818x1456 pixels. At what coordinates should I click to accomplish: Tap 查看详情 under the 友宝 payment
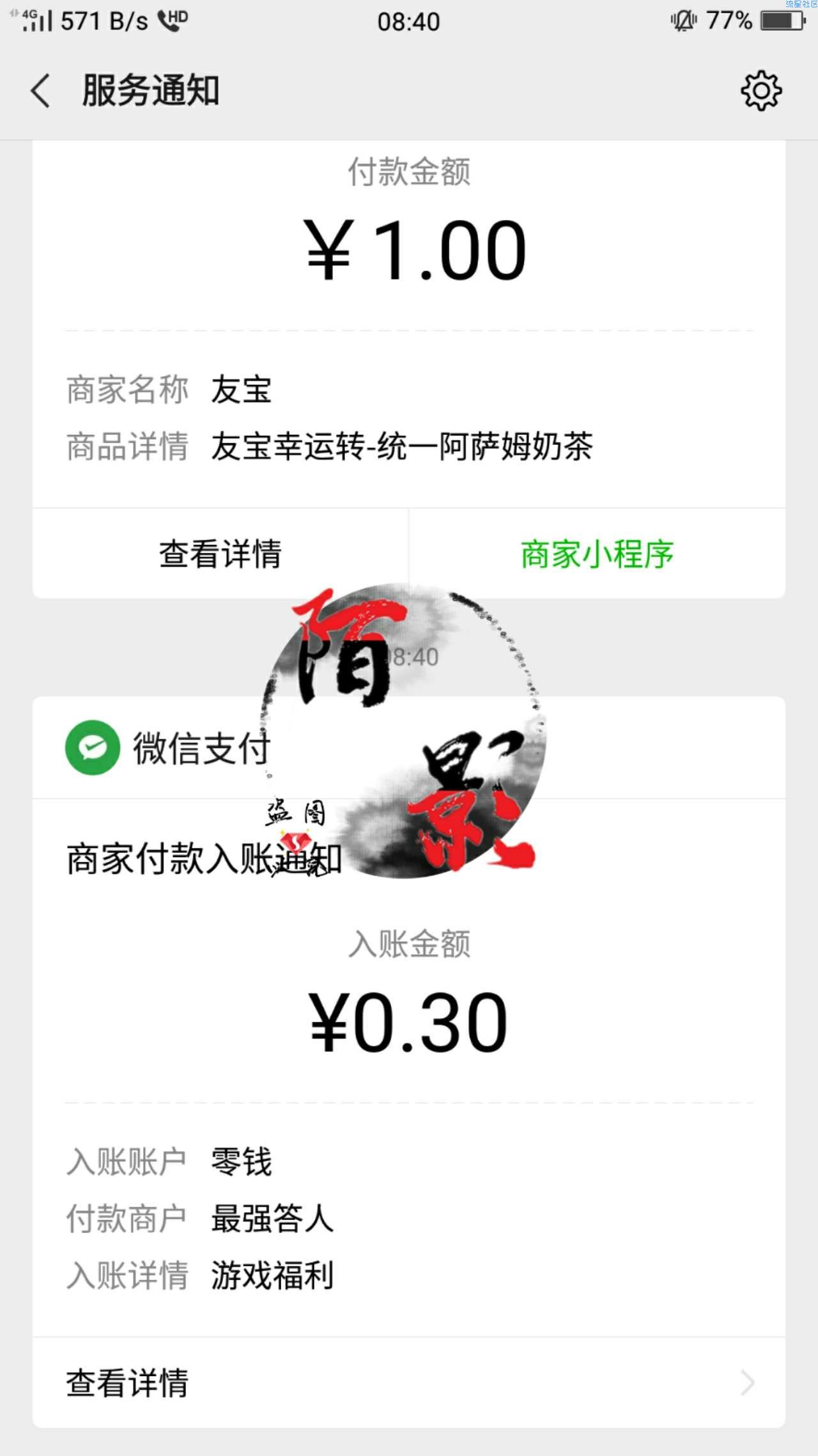click(220, 554)
